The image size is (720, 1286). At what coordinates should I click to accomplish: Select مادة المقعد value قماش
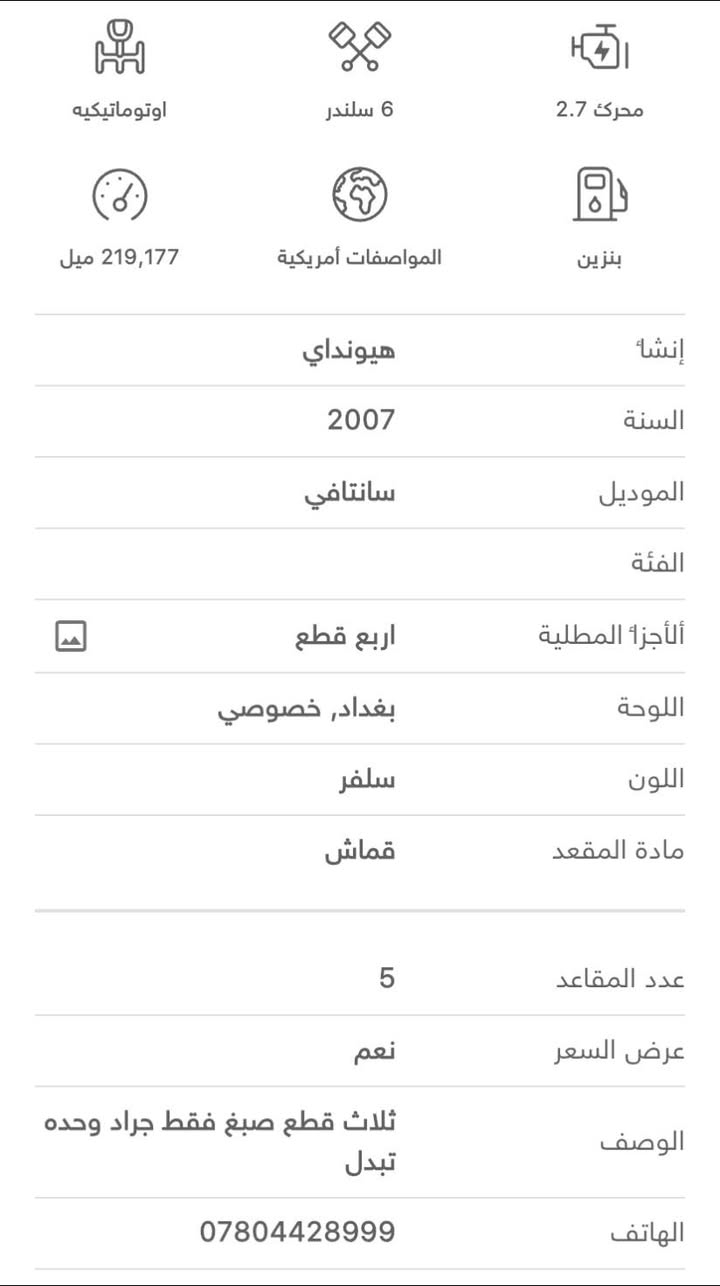[360, 849]
